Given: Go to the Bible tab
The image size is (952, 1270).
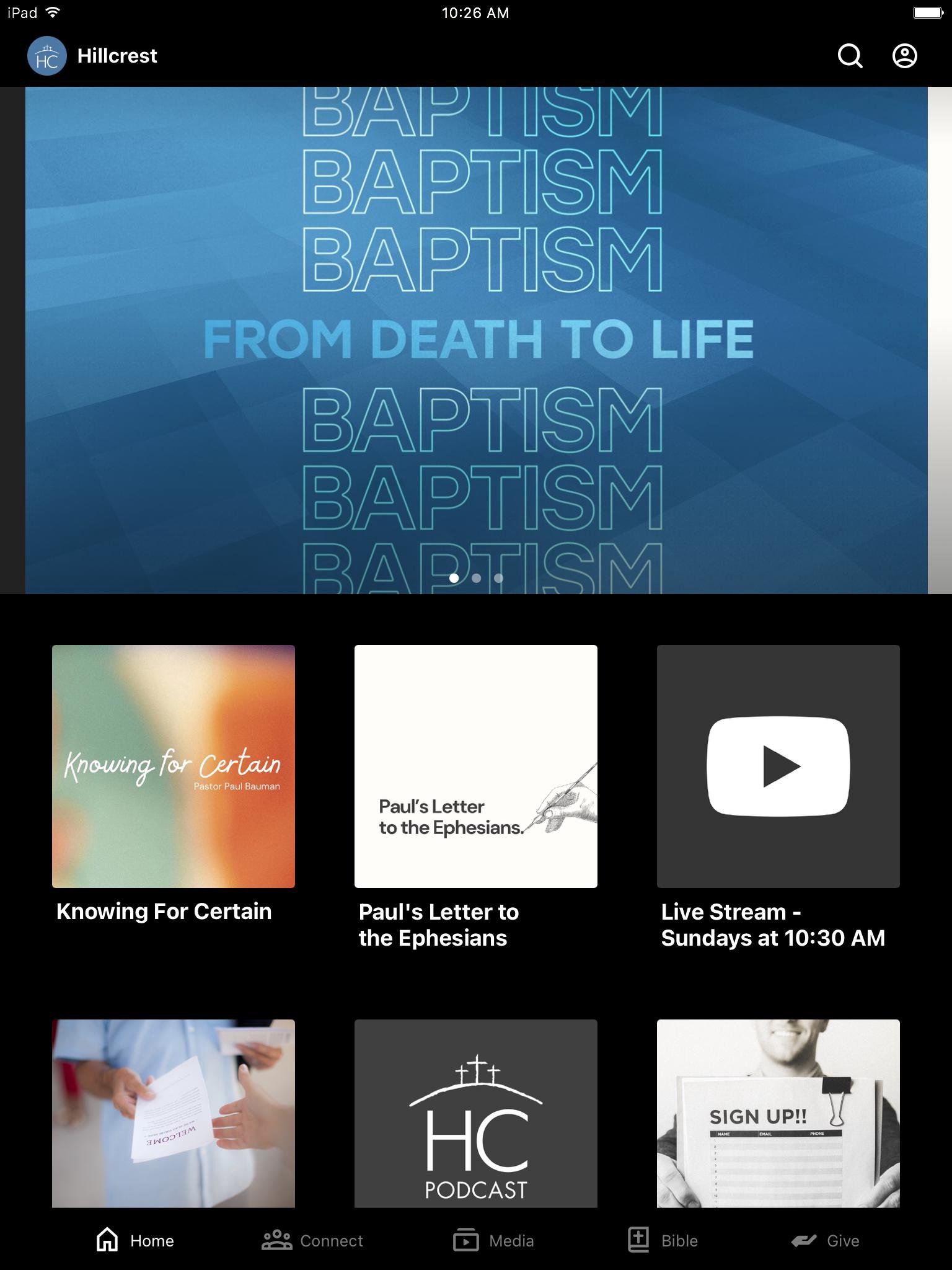Looking at the screenshot, I should pyautogui.click(x=663, y=1240).
